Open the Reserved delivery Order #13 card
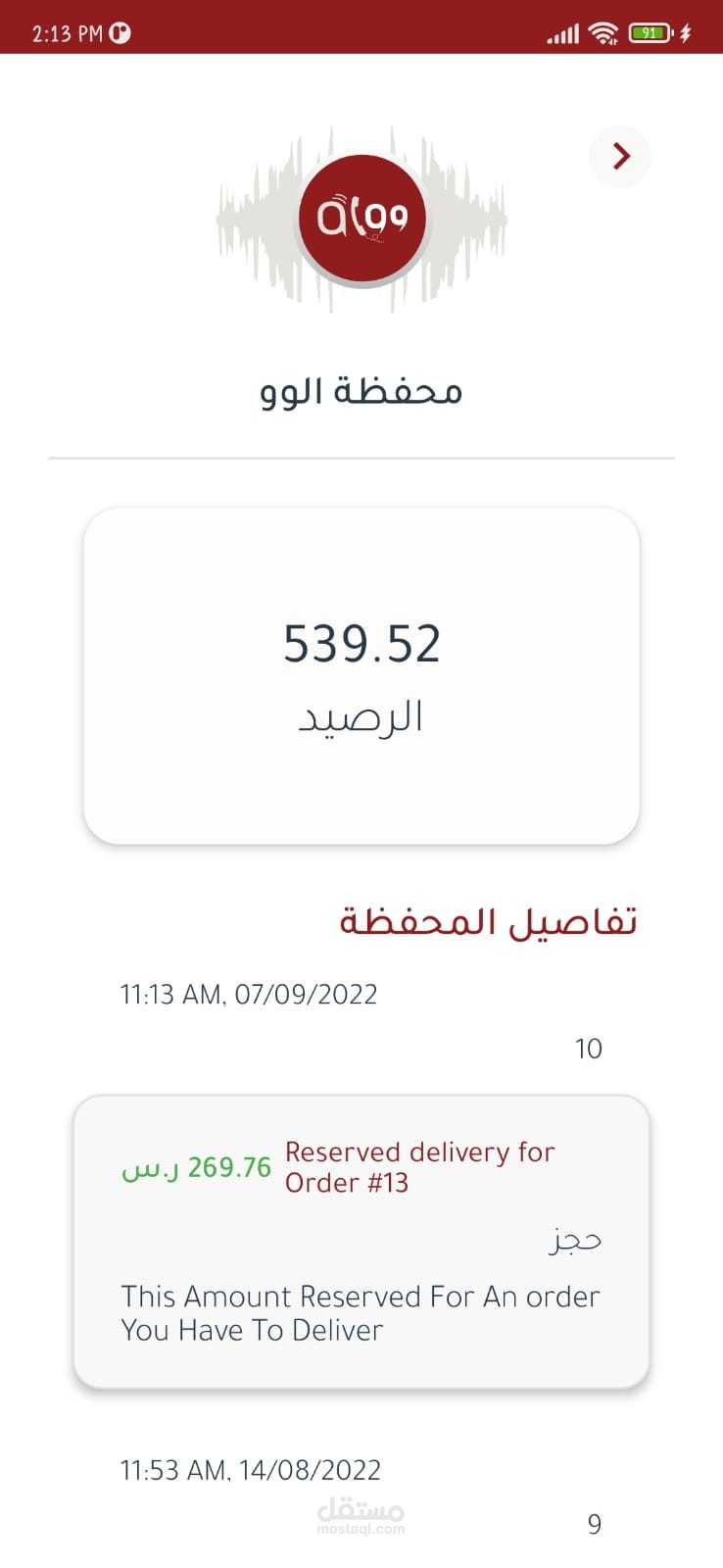This screenshot has height=1568, width=723. click(x=361, y=1241)
